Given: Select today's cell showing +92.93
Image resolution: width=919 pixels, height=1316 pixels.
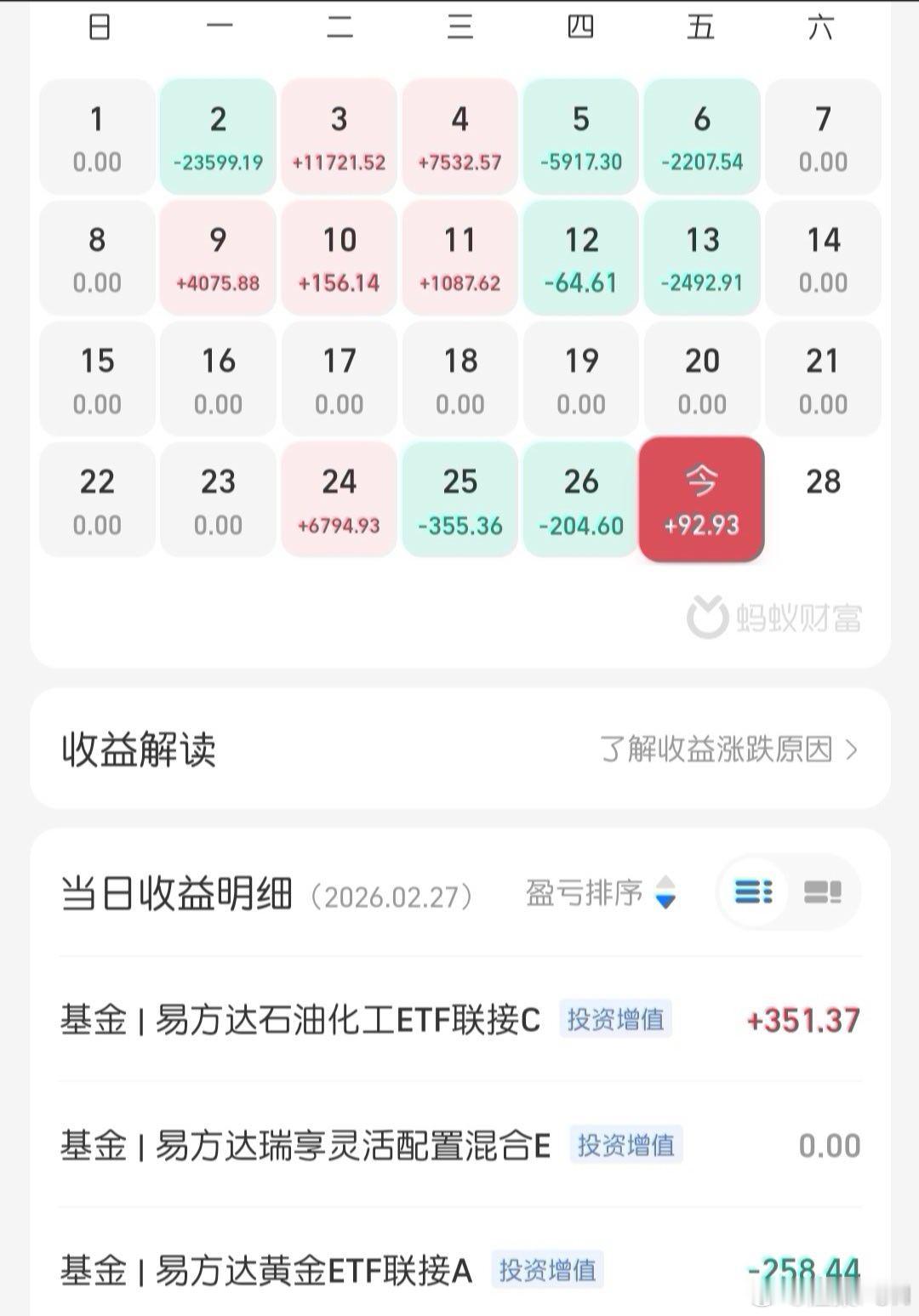Looking at the screenshot, I should point(701,500).
